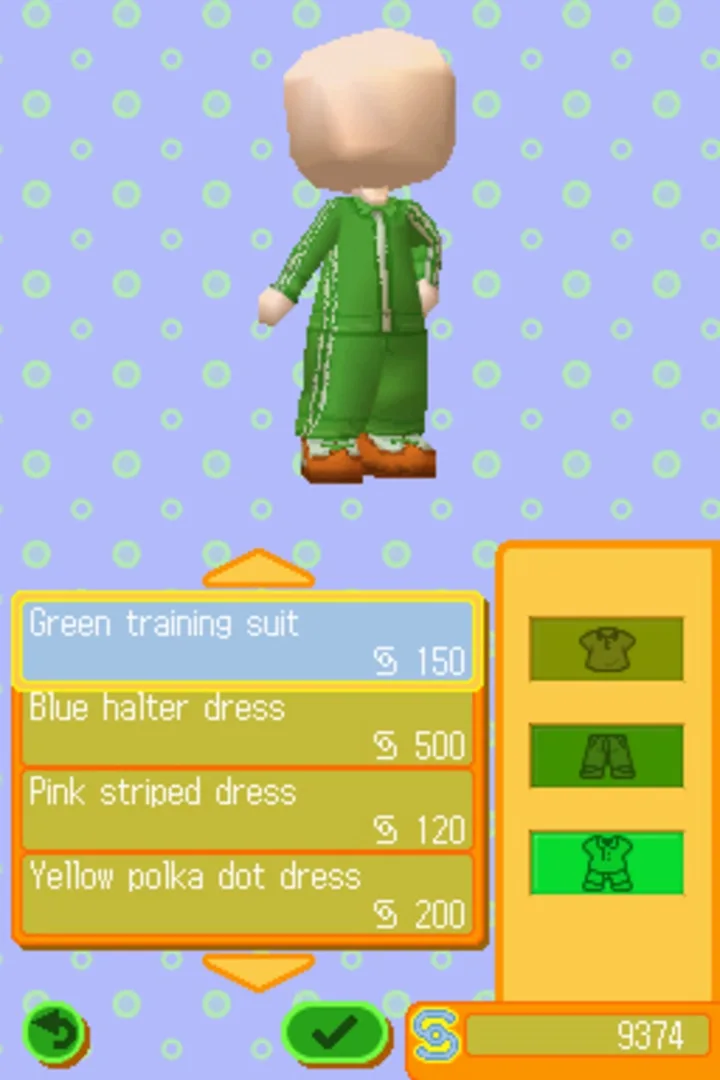Image resolution: width=720 pixels, height=1080 pixels.
Task: Choose the Blue halter dress
Action: point(245,726)
